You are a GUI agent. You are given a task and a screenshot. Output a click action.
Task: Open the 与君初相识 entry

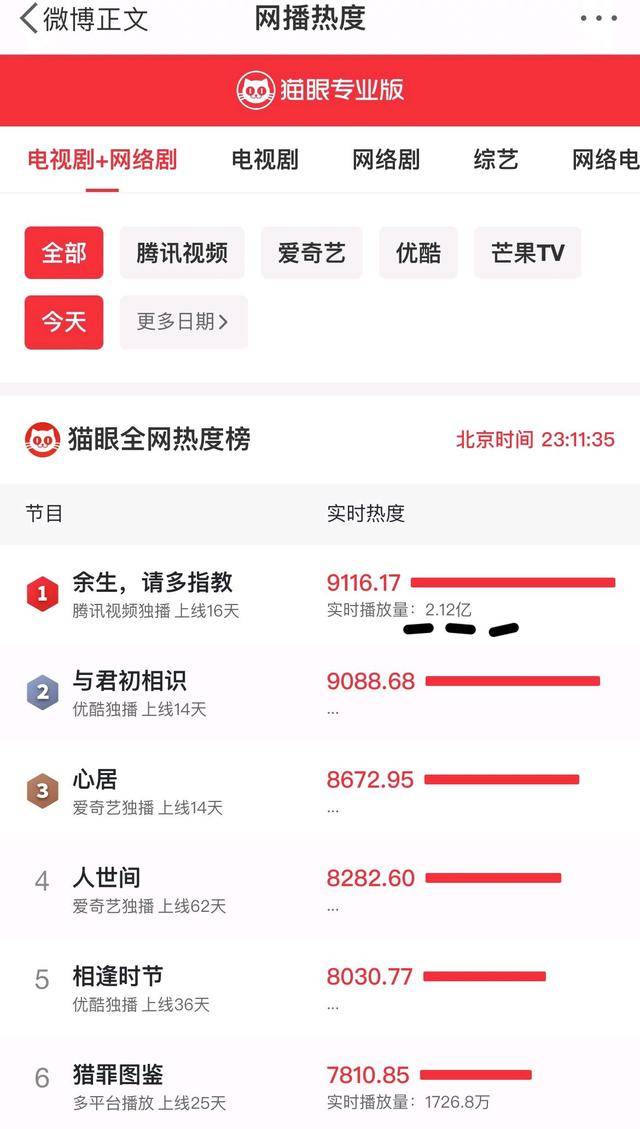pos(129,692)
